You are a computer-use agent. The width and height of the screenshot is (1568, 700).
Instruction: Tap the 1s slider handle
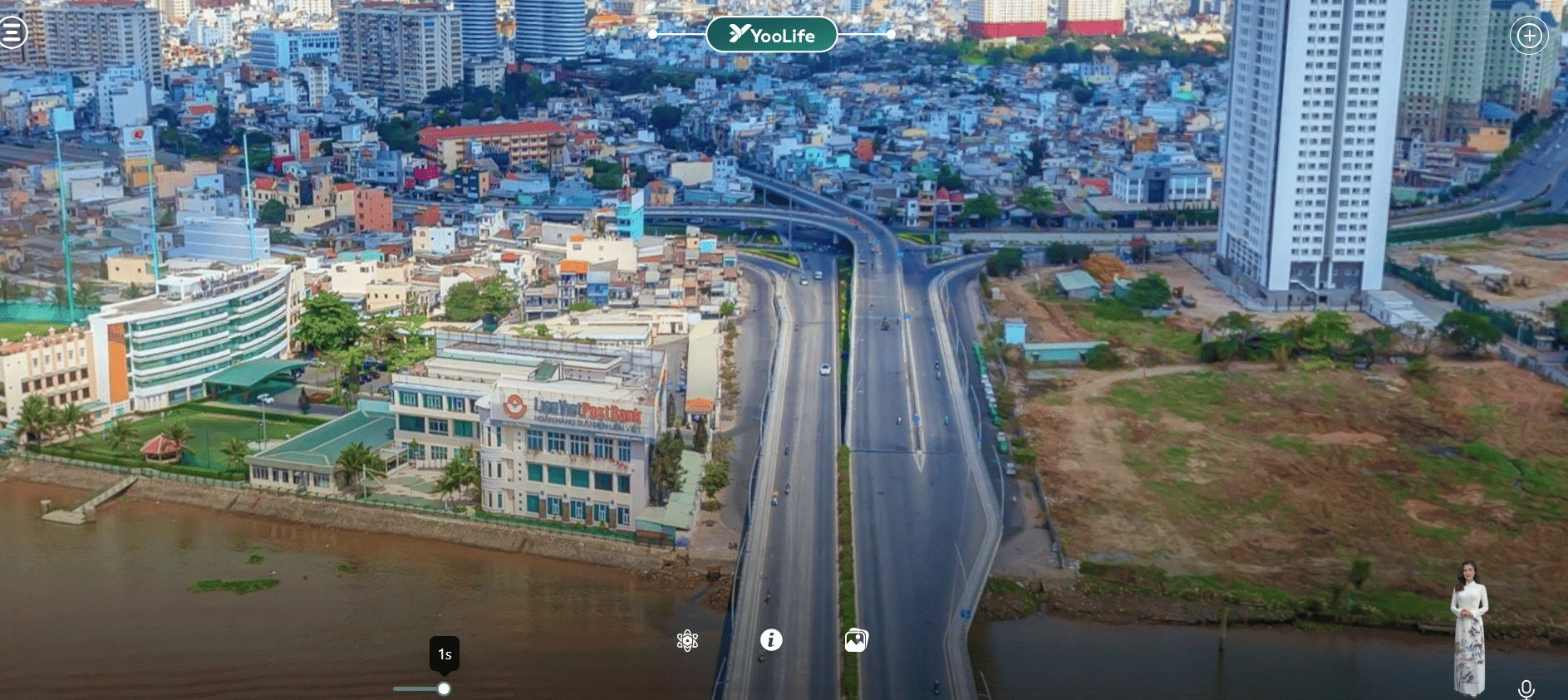point(444,688)
